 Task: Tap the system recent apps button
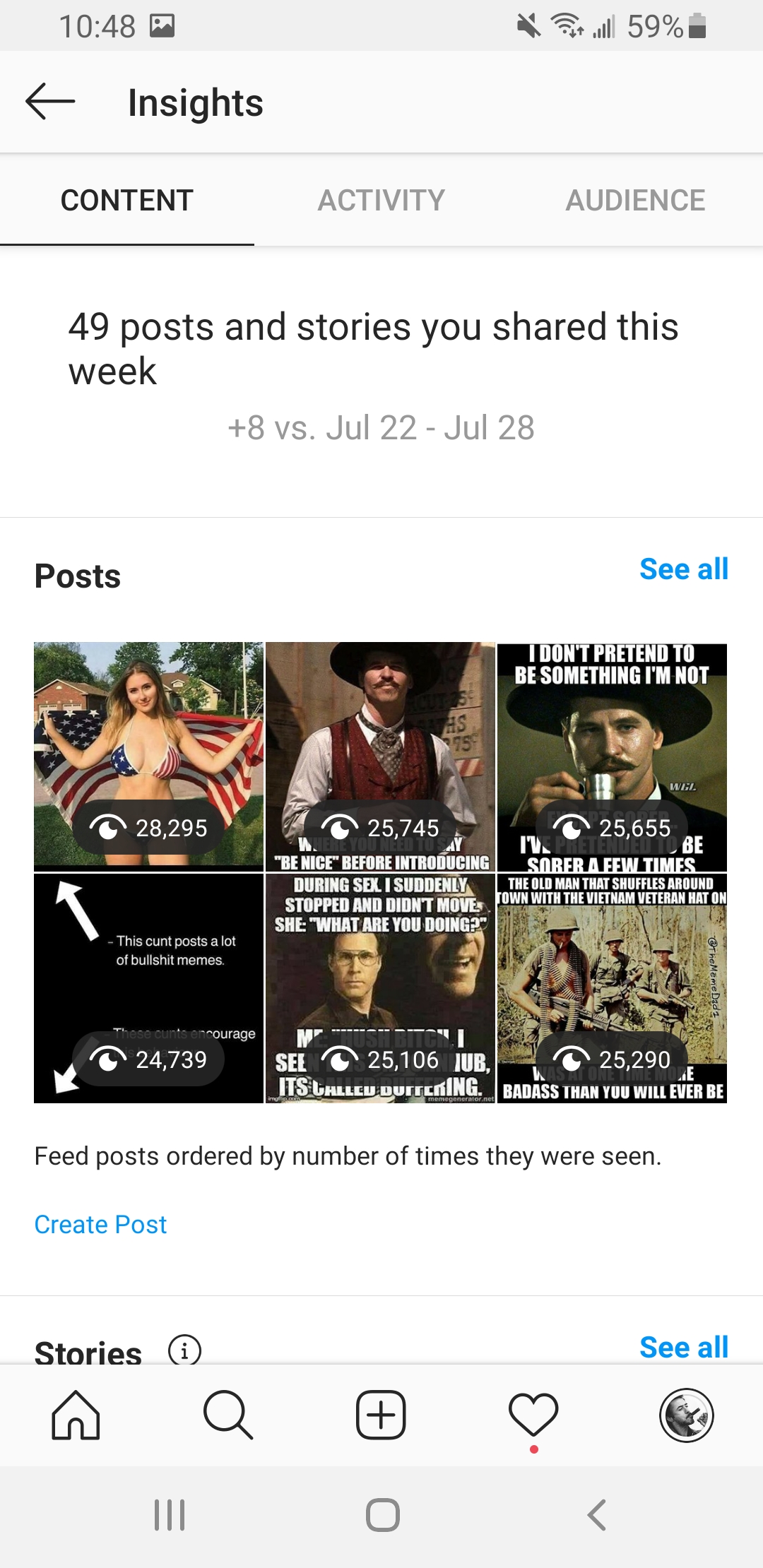coord(170,1514)
